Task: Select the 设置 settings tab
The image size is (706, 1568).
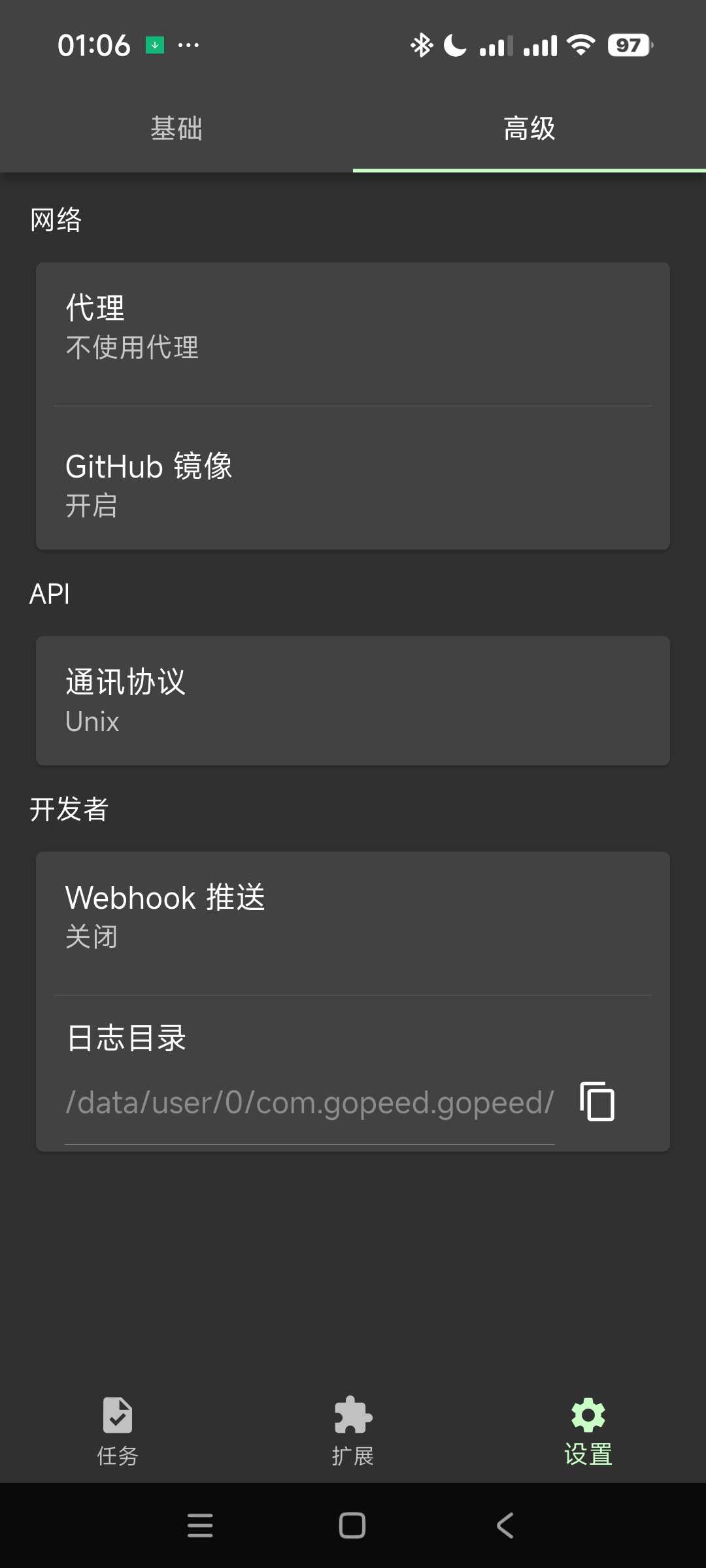Action: [588, 1431]
